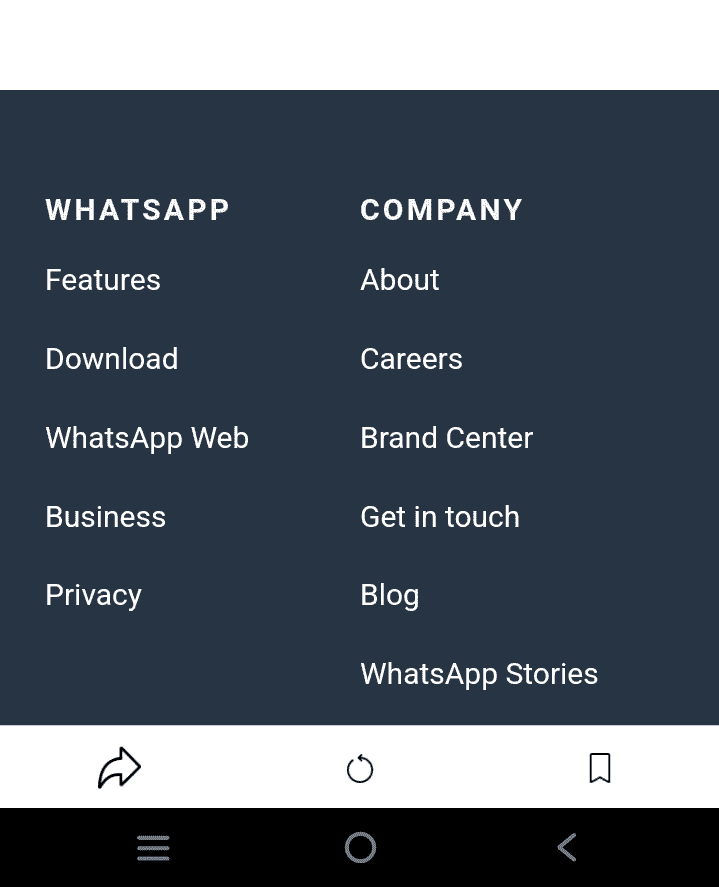Open recent apps from navigation bar
719x887 pixels.
[153, 848]
